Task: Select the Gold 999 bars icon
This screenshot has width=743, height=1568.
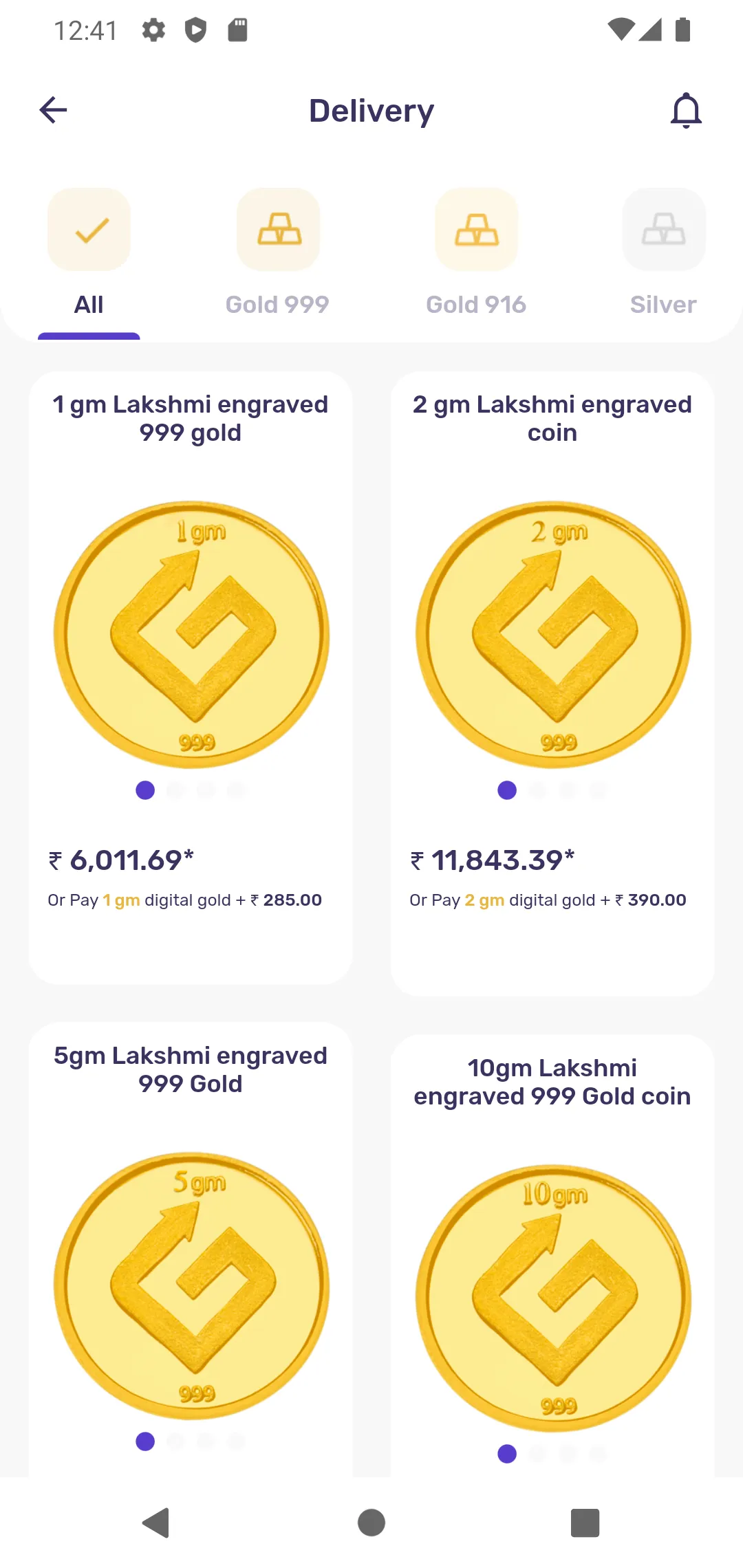Action: (277, 230)
